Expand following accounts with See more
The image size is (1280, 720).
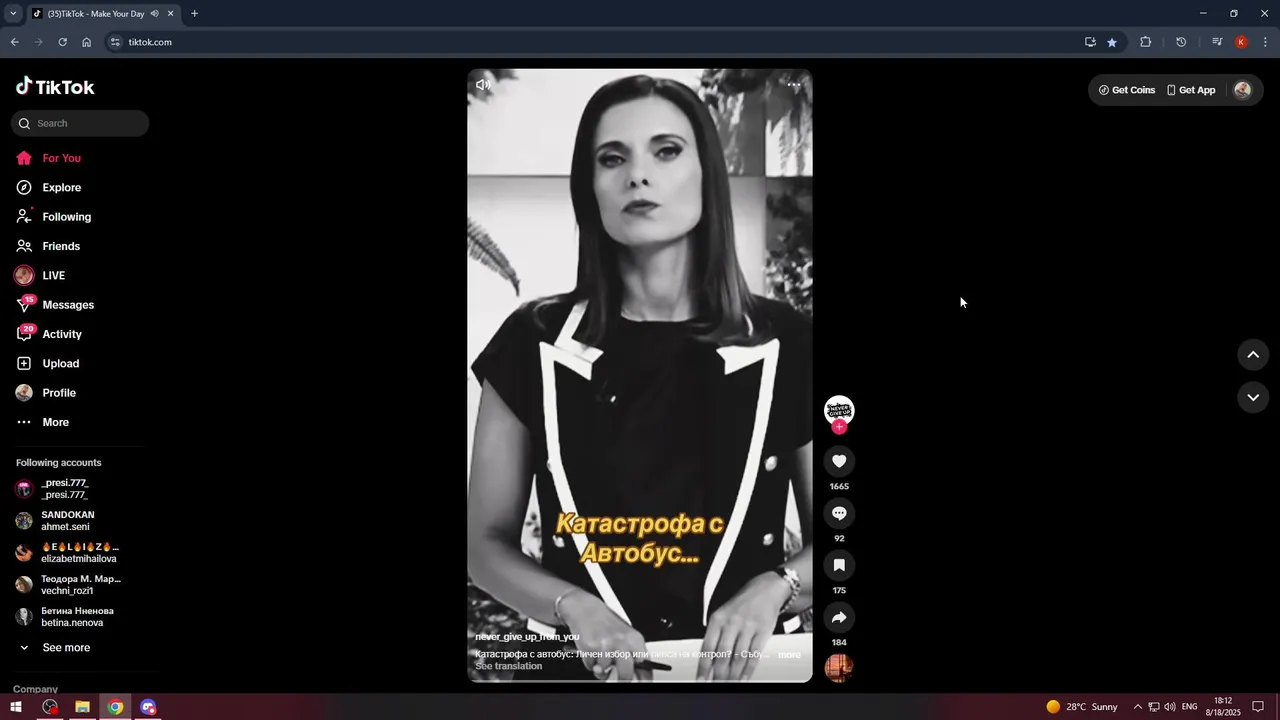pos(65,648)
